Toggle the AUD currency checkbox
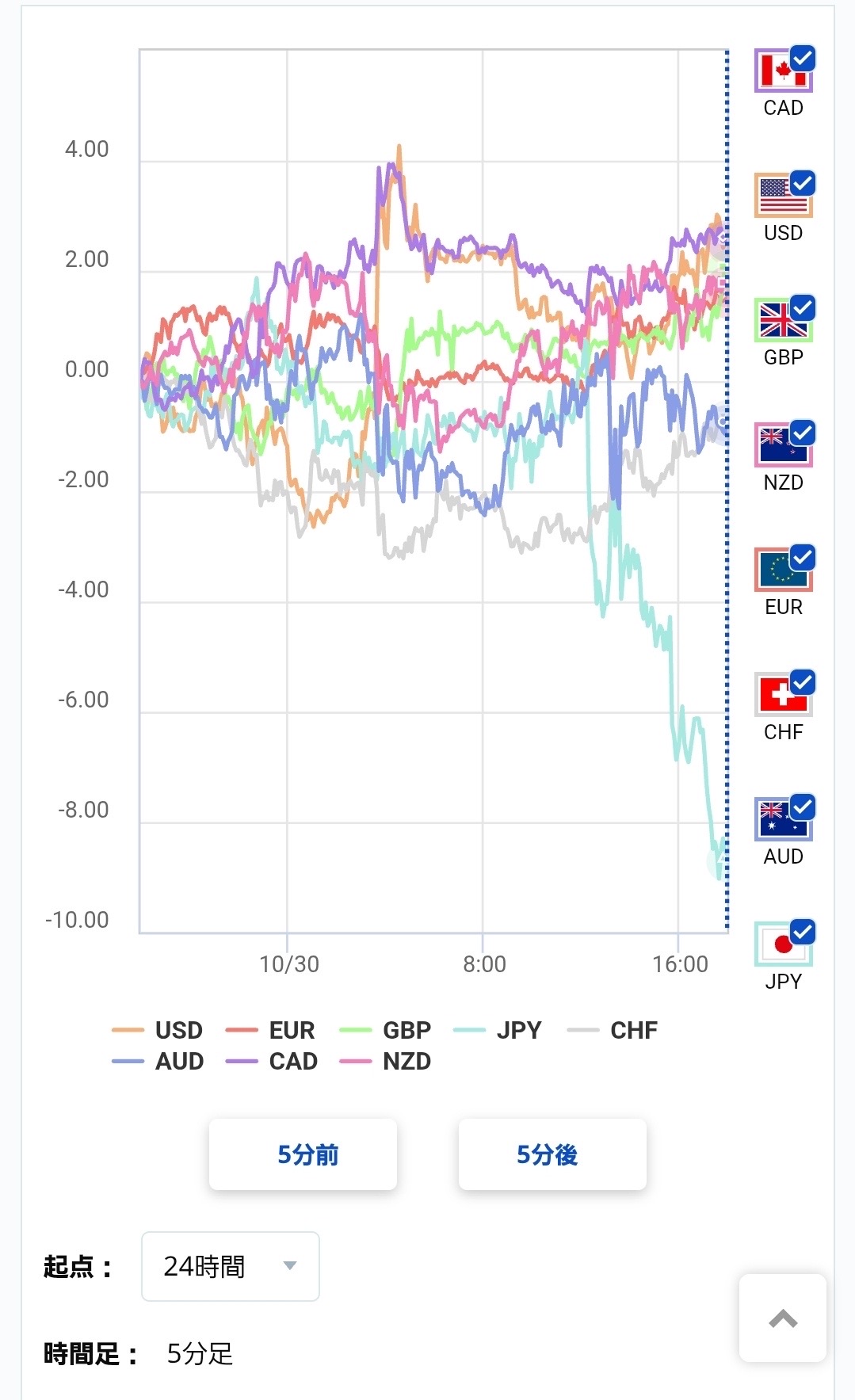855x1400 pixels. [783, 819]
